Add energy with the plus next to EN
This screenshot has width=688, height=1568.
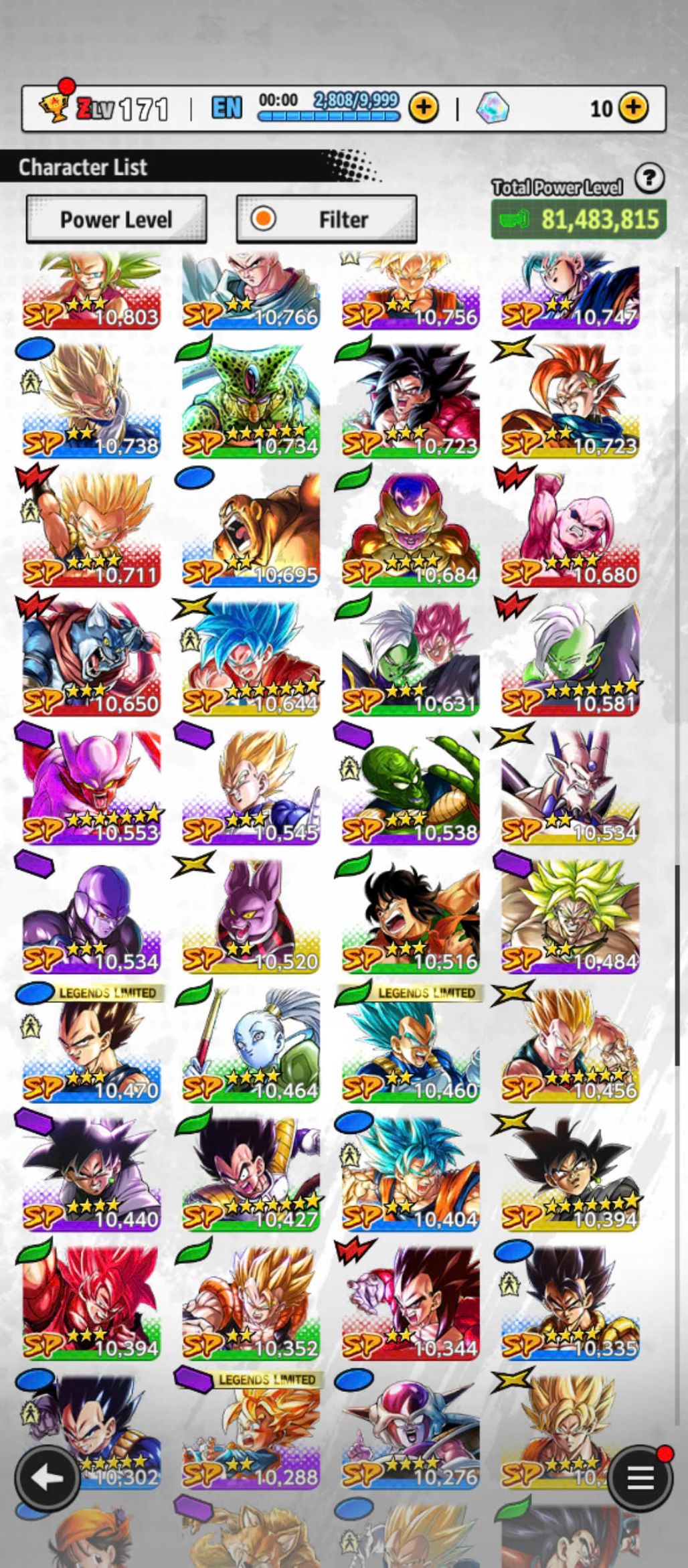[x=424, y=108]
